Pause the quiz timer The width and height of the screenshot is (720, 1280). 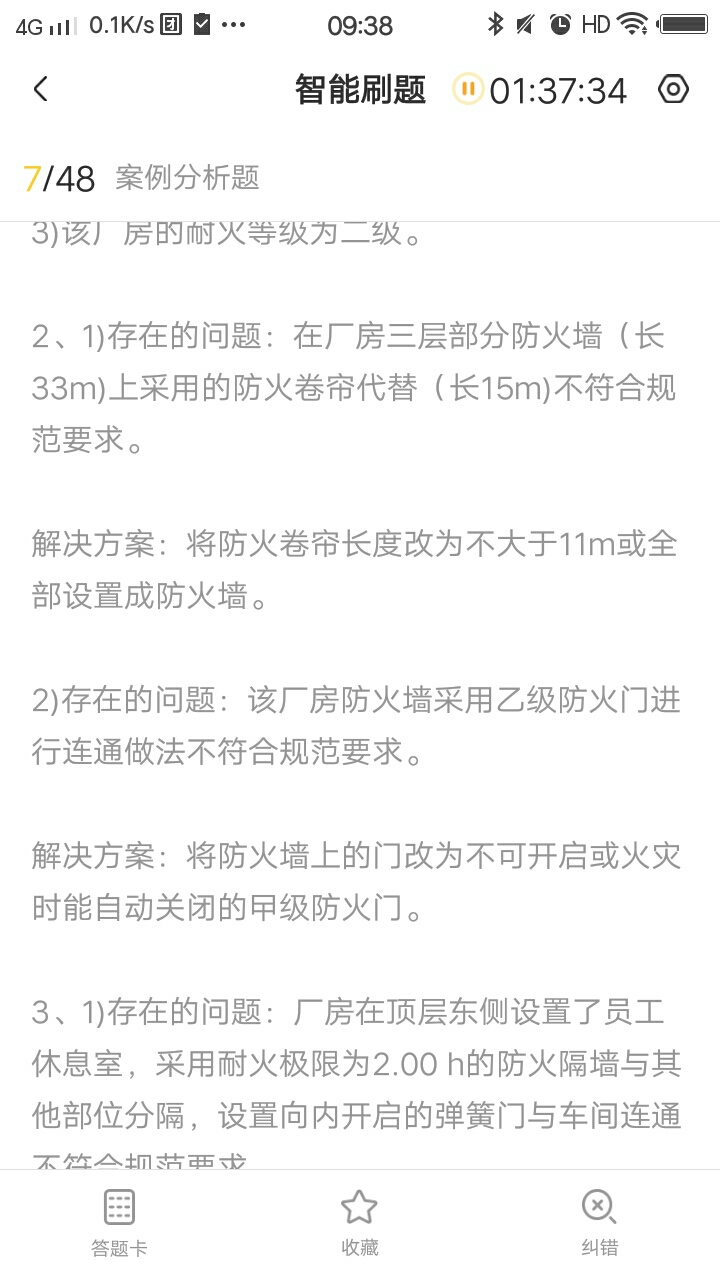coord(467,89)
